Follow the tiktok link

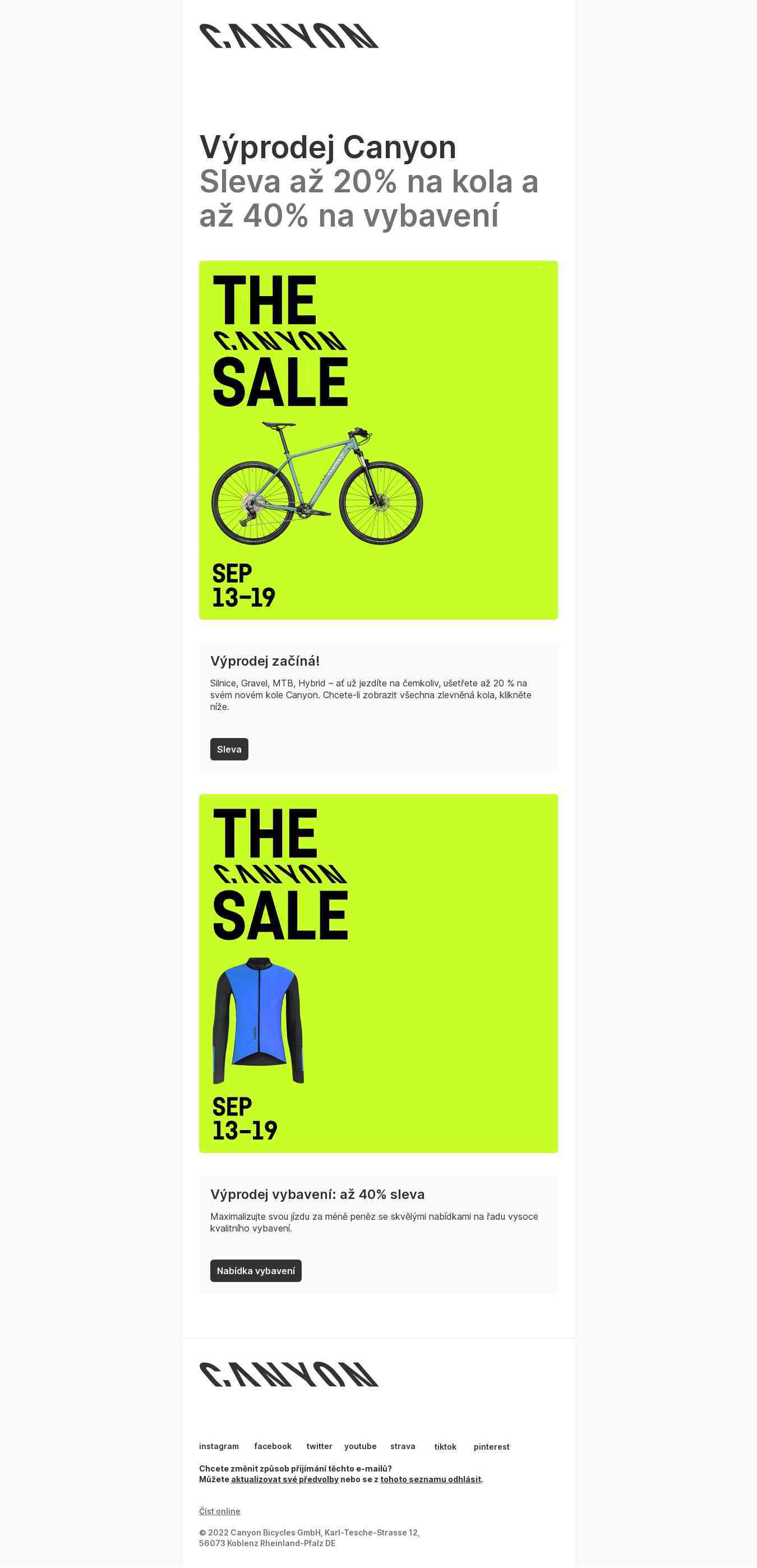(445, 1446)
